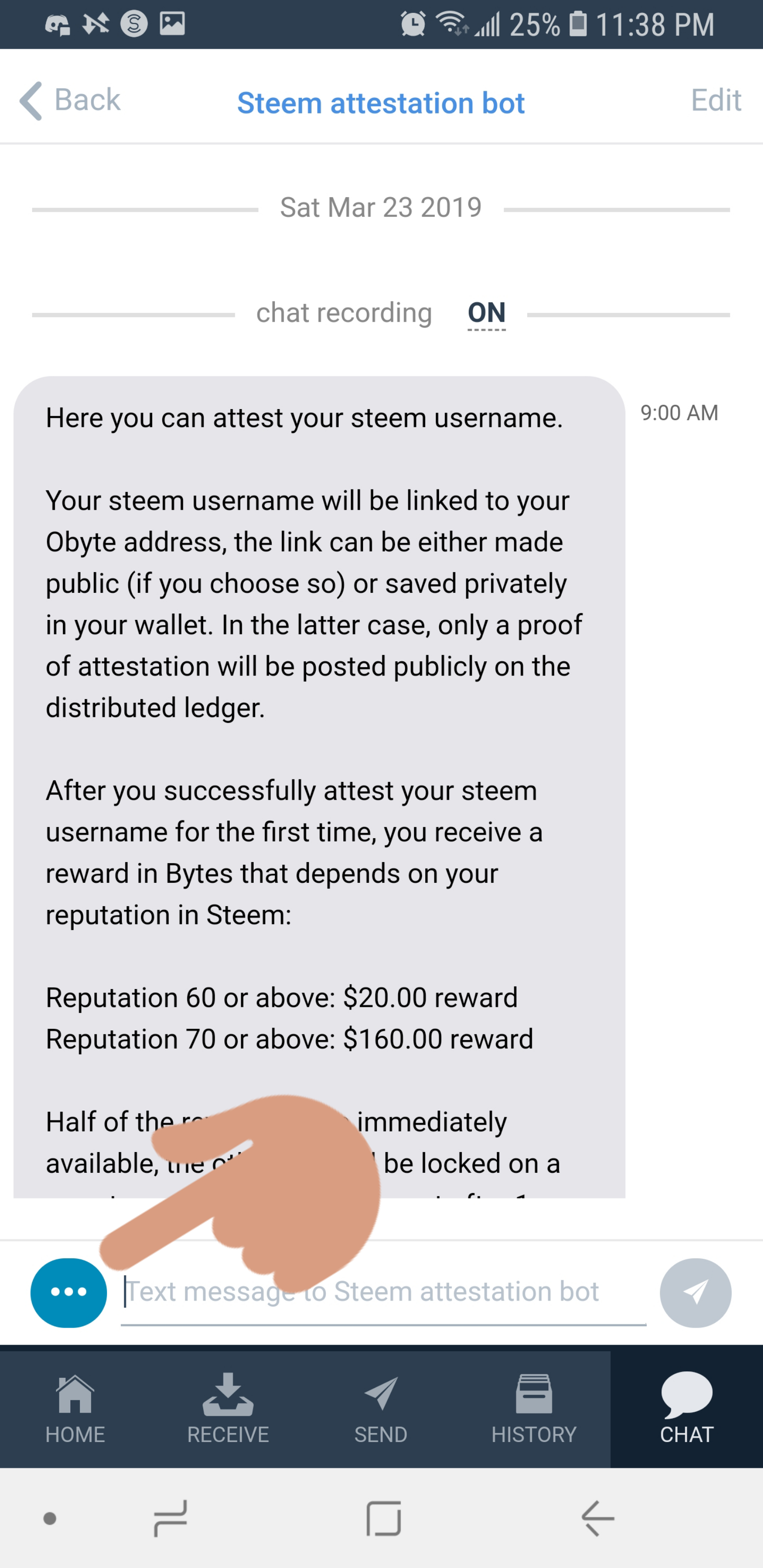Open recent apps from the navigation bar
The image size is (763, 1568).
click(171, 1518)
